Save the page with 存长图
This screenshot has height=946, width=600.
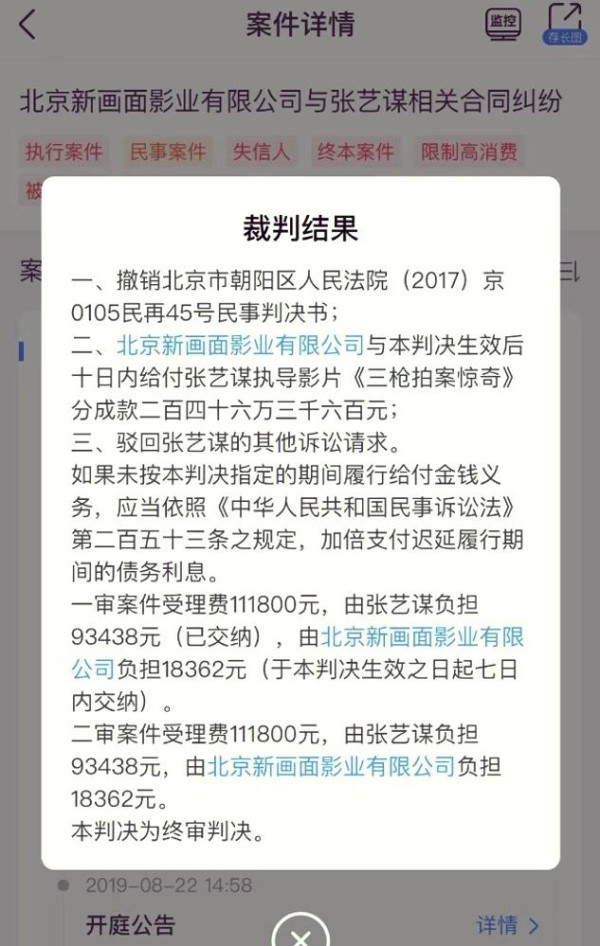click(x=565, y=23)
